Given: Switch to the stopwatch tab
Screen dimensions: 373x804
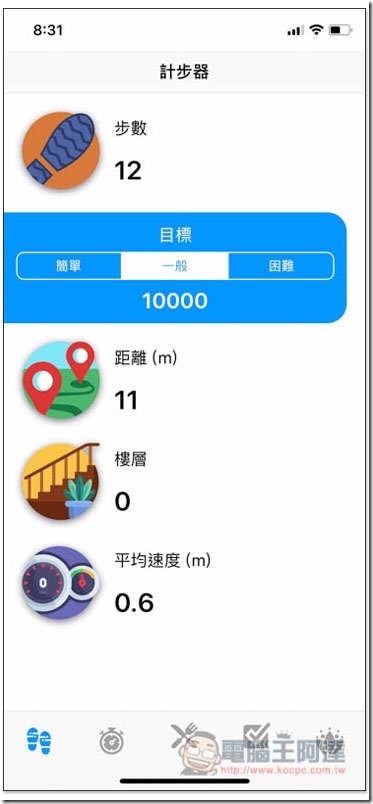Looking at the screenshot, I should 111,741.
